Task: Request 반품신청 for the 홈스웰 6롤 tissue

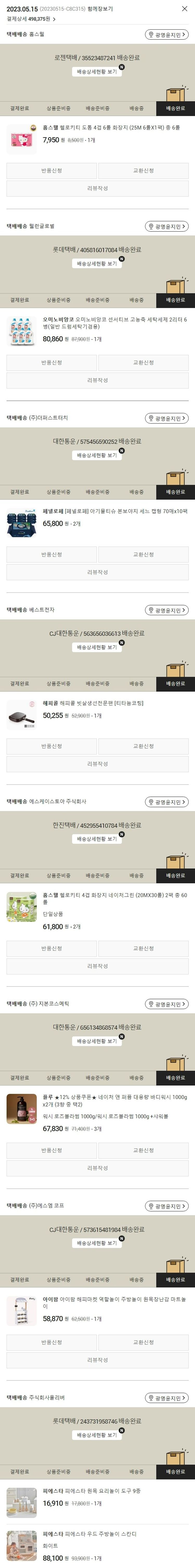Action: [x=51, y=171]
